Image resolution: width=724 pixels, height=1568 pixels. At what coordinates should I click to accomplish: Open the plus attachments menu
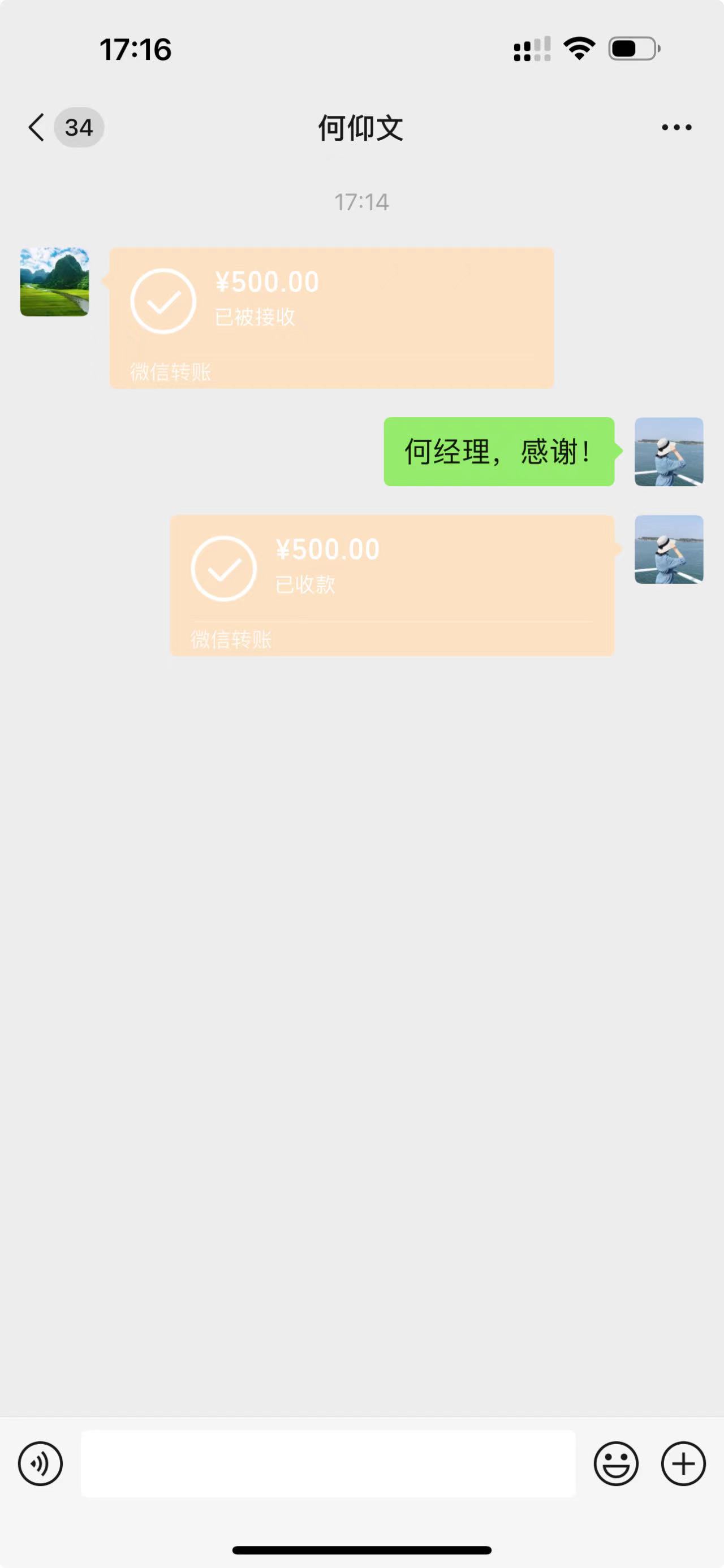(x=683, y=1463)
